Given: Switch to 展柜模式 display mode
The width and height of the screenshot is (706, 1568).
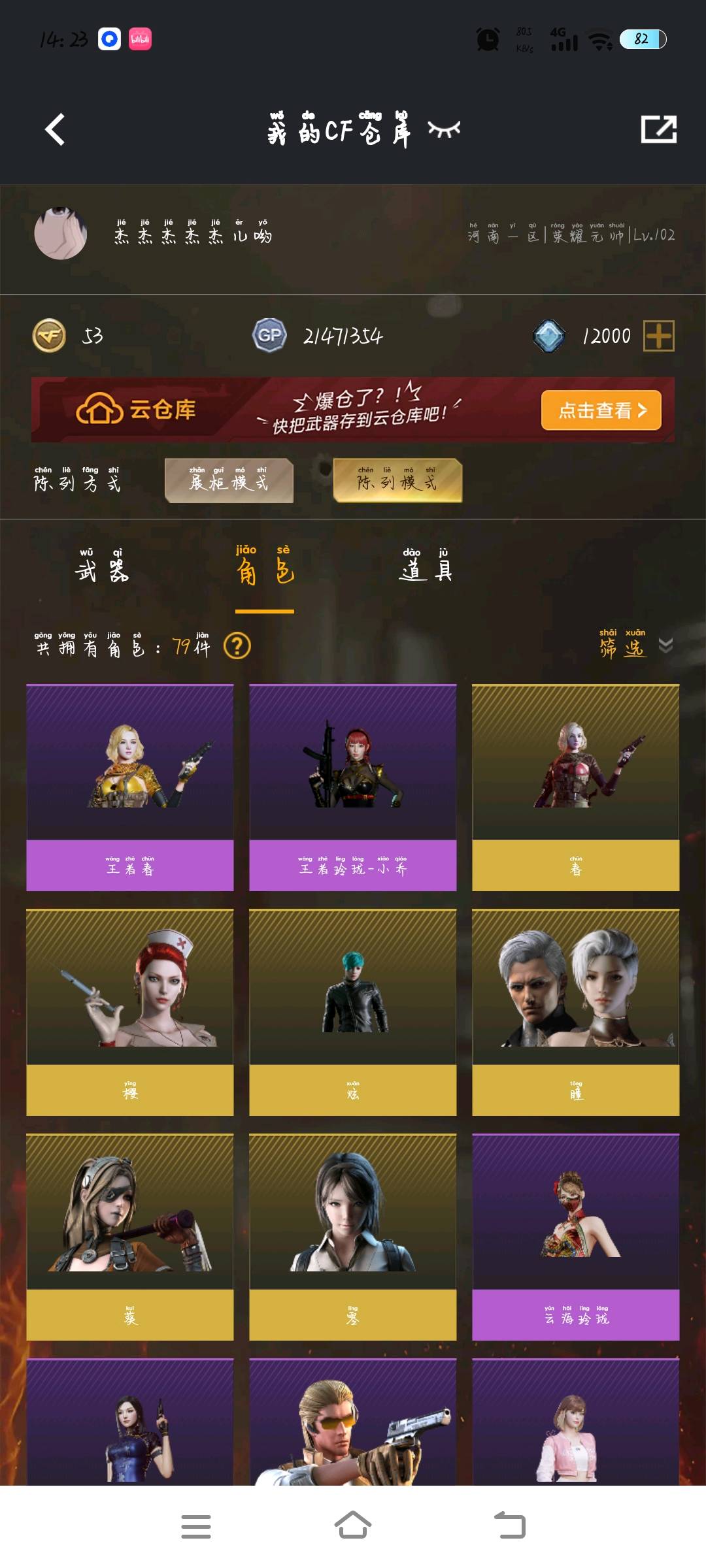Looking at the screenshot, I should click(x=229, y=481).
